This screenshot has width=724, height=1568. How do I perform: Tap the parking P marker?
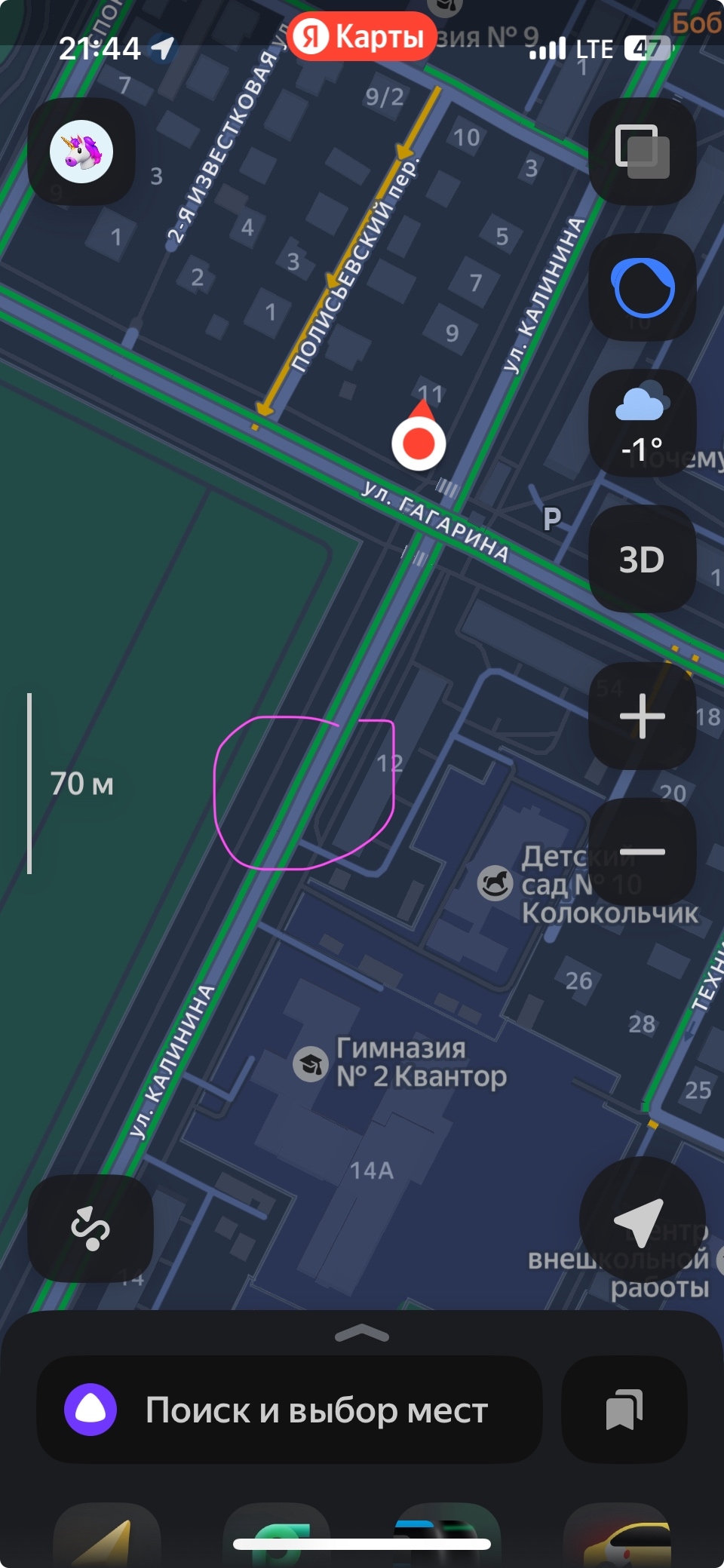pyautogui.click(x=552, y=518)
